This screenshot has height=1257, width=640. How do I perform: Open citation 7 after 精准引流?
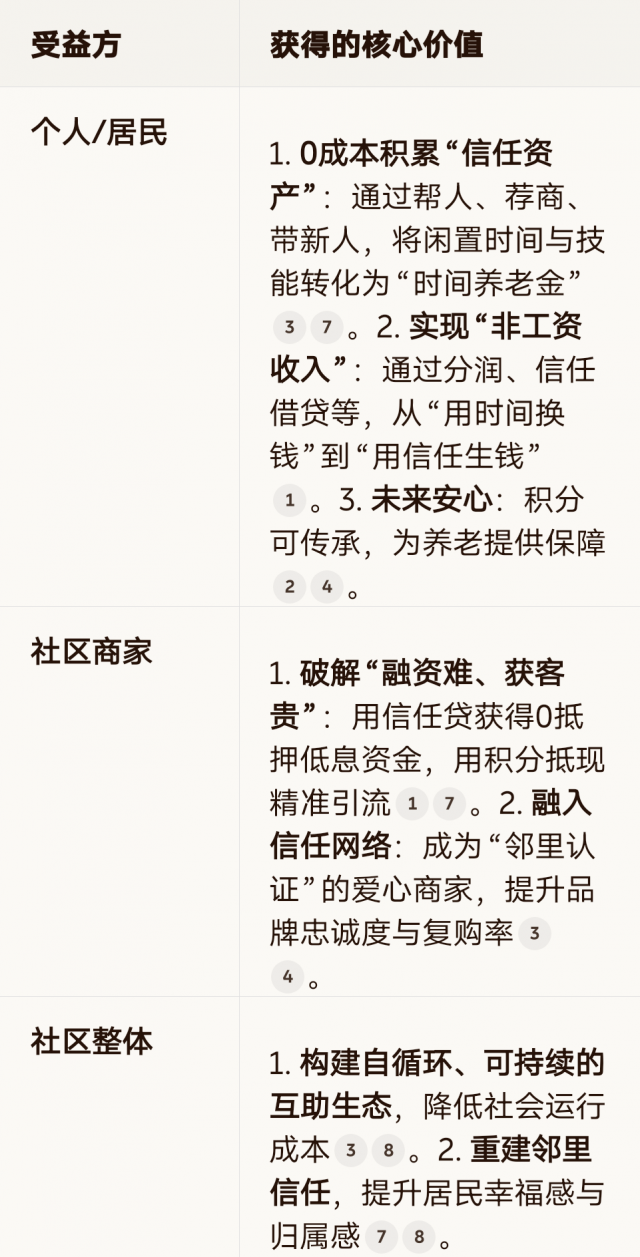click(450, 803)
